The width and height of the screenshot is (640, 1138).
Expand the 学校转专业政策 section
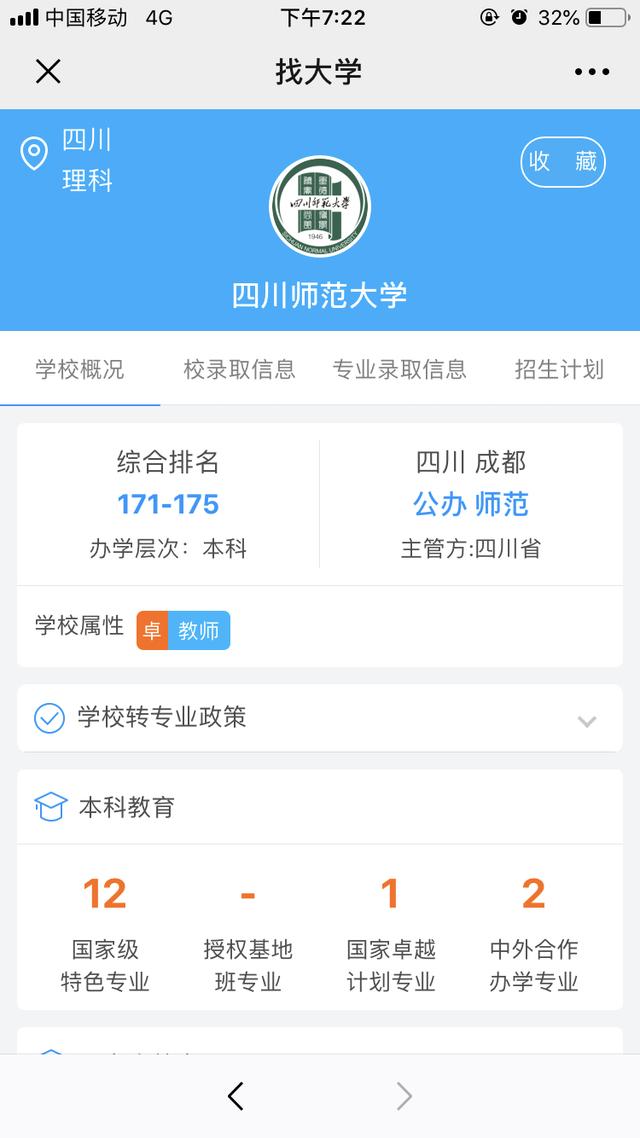point(320,719)
